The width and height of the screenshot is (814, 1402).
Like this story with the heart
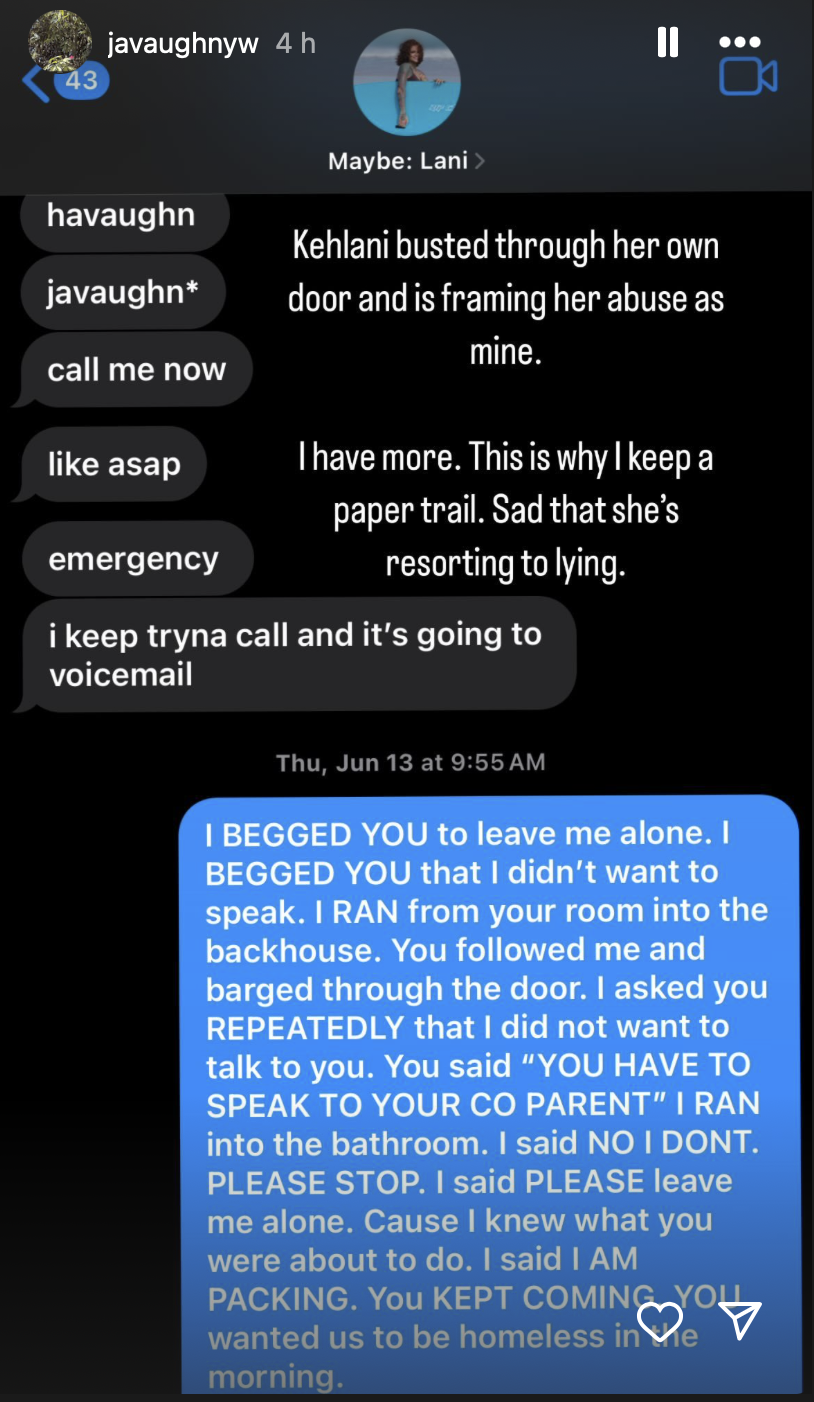[660, 1321]
